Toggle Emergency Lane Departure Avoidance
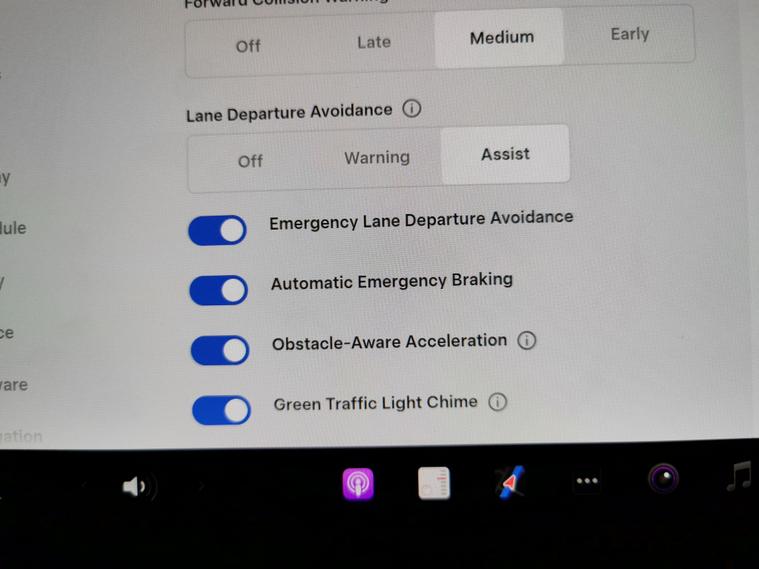 point(218,230)
